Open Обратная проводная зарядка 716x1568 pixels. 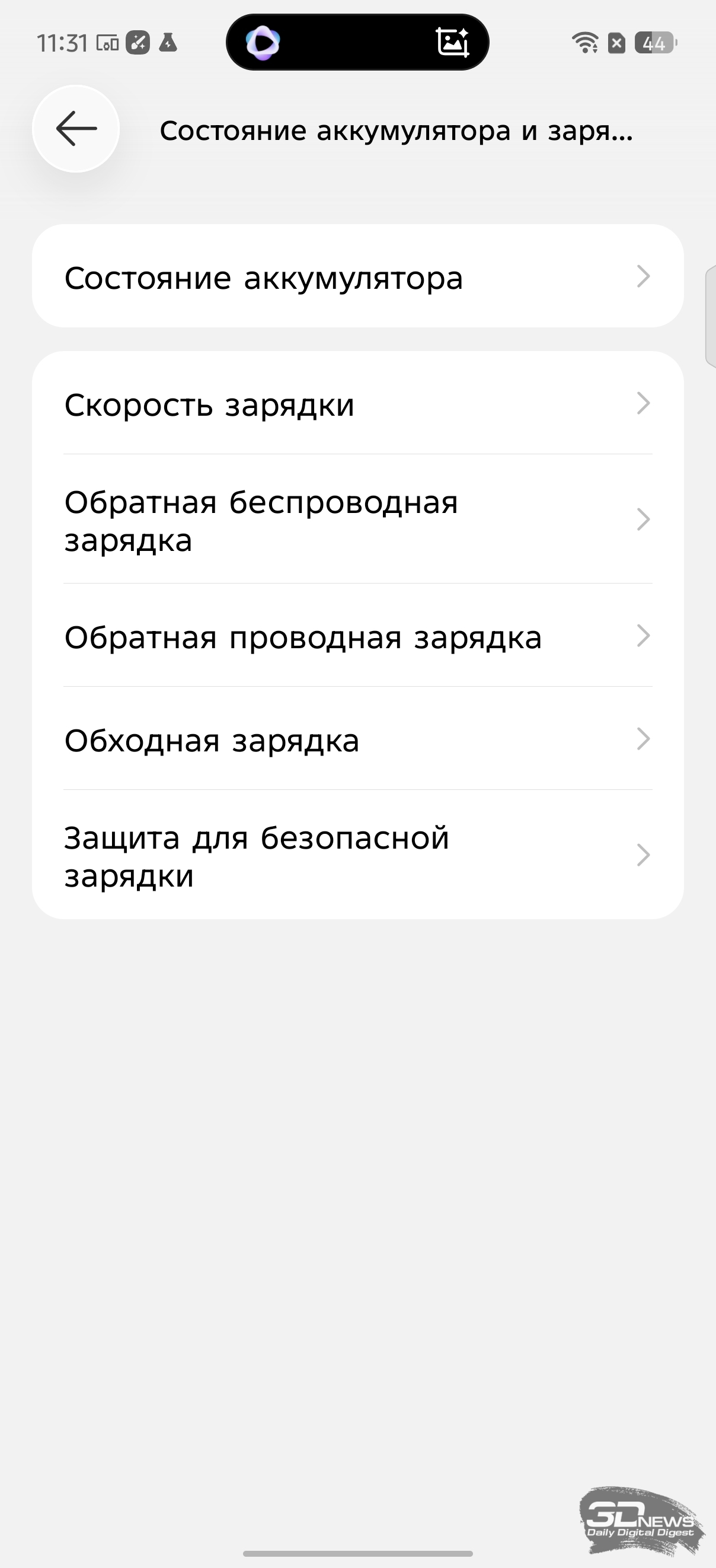[357, 636]
